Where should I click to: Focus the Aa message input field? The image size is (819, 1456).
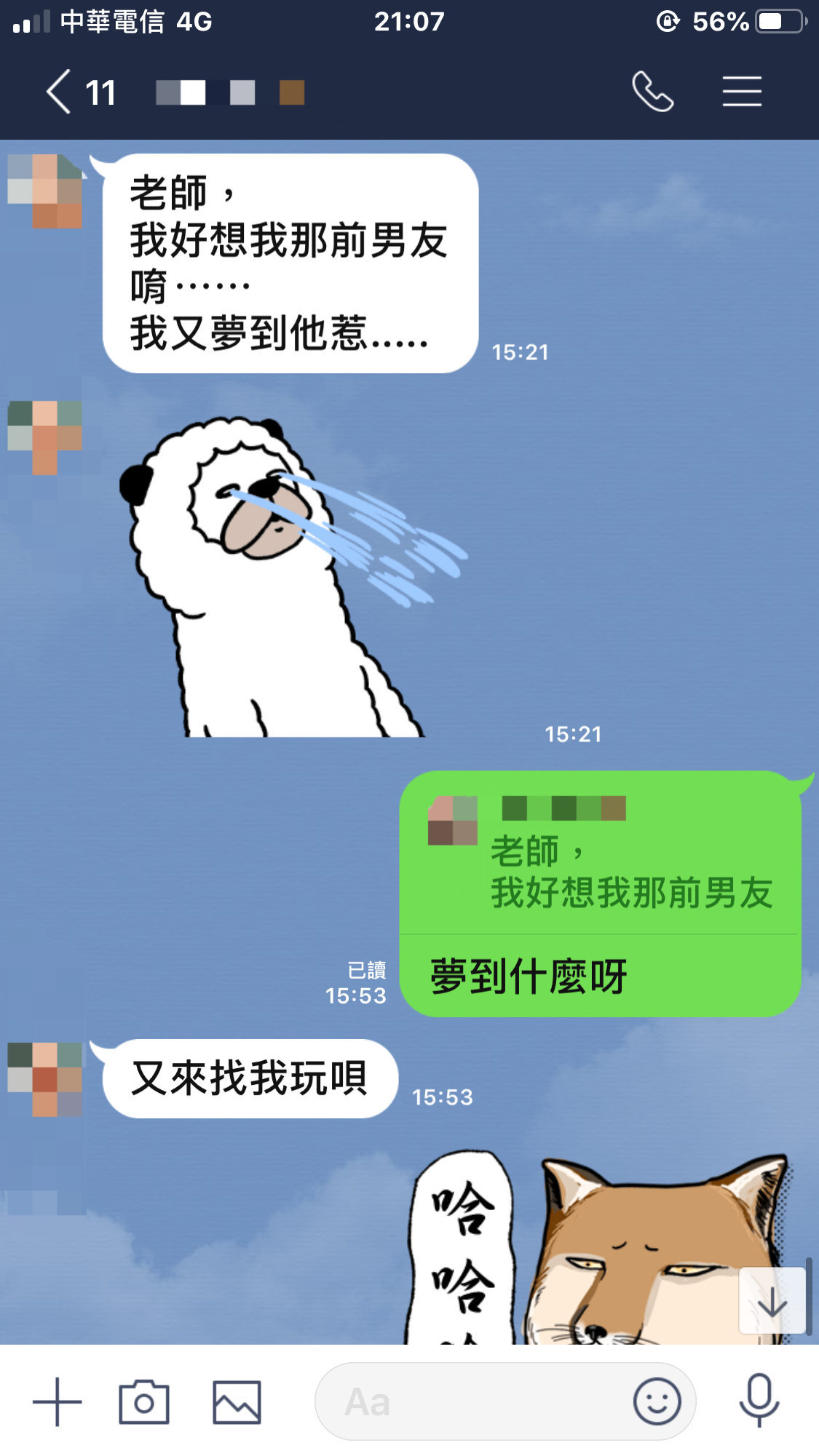click(473, 1401)
